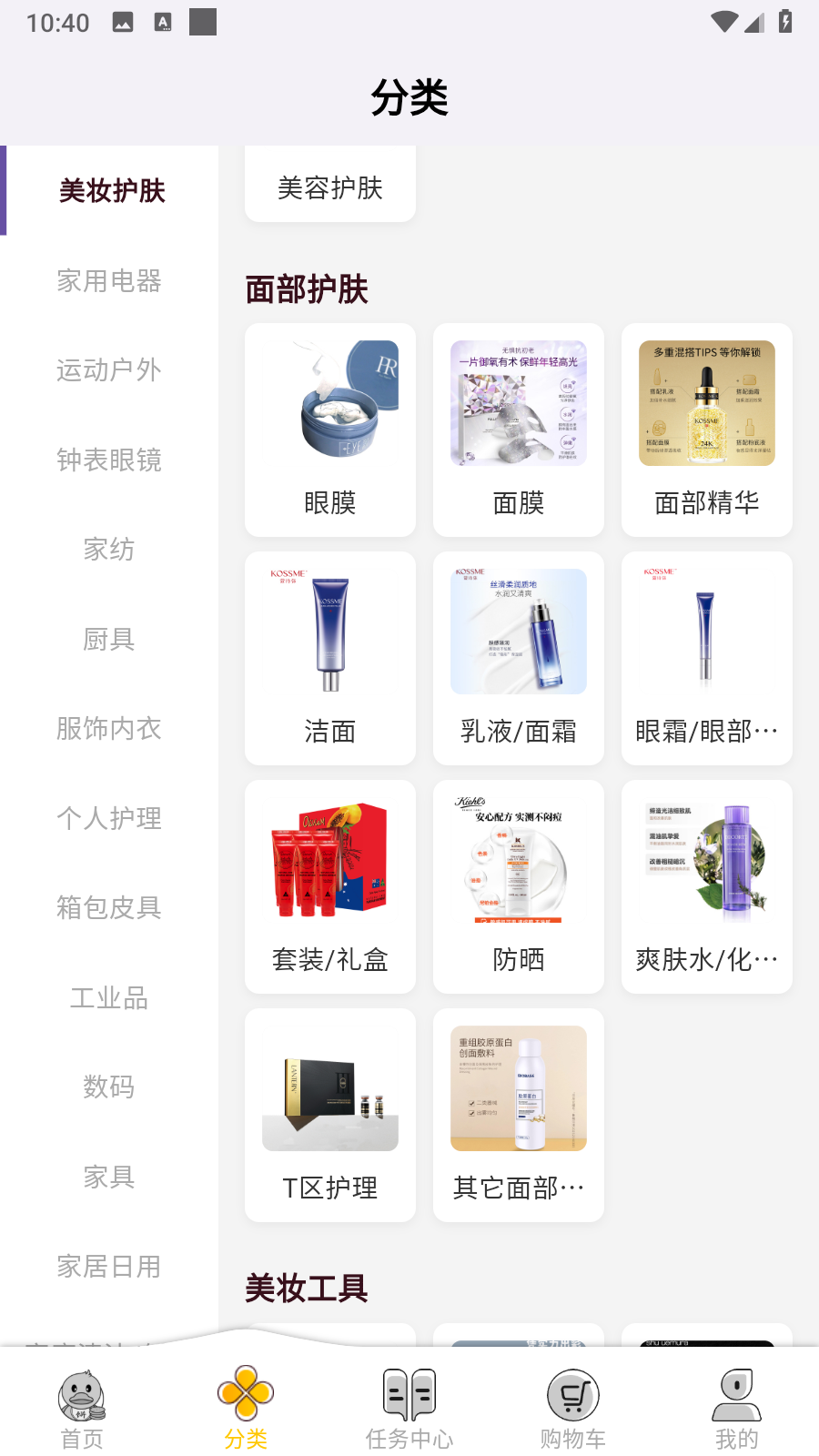Open the 面部精华 category tile
The width and height of the screenshot is (819, 1456).
coord(706,430)
